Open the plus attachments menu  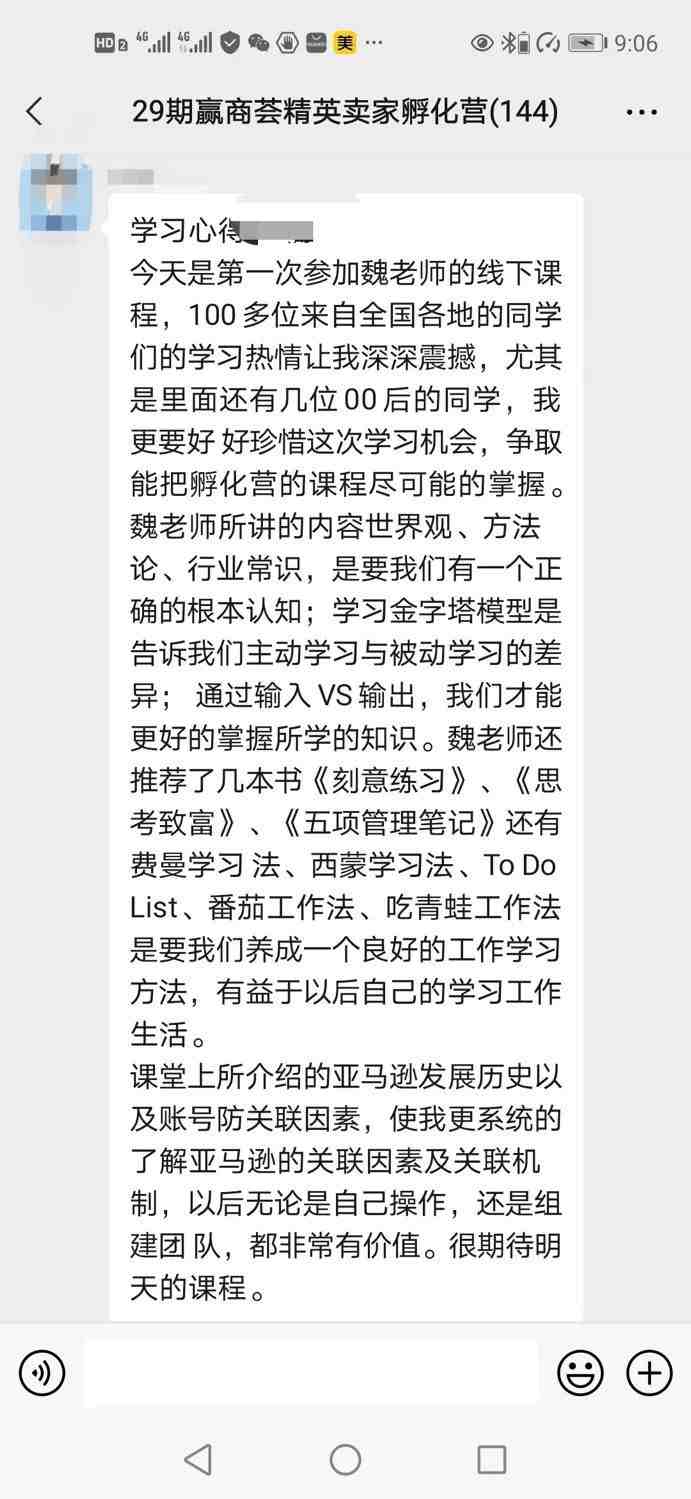pos(649,1373)
